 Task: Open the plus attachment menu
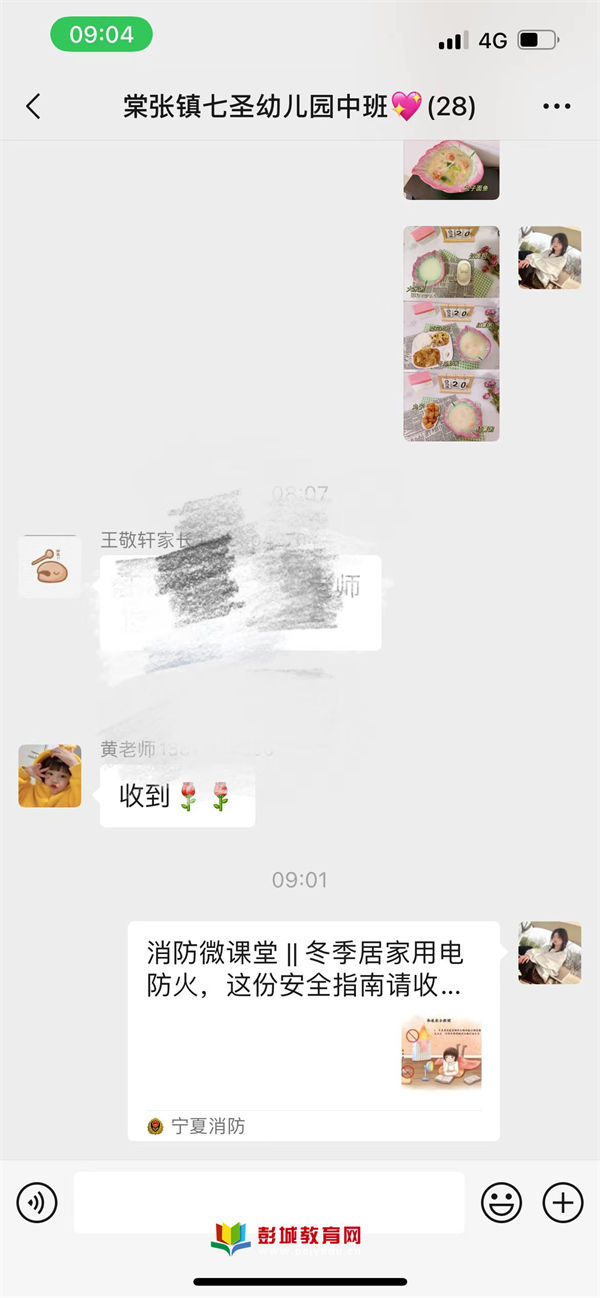(562, 1202)
